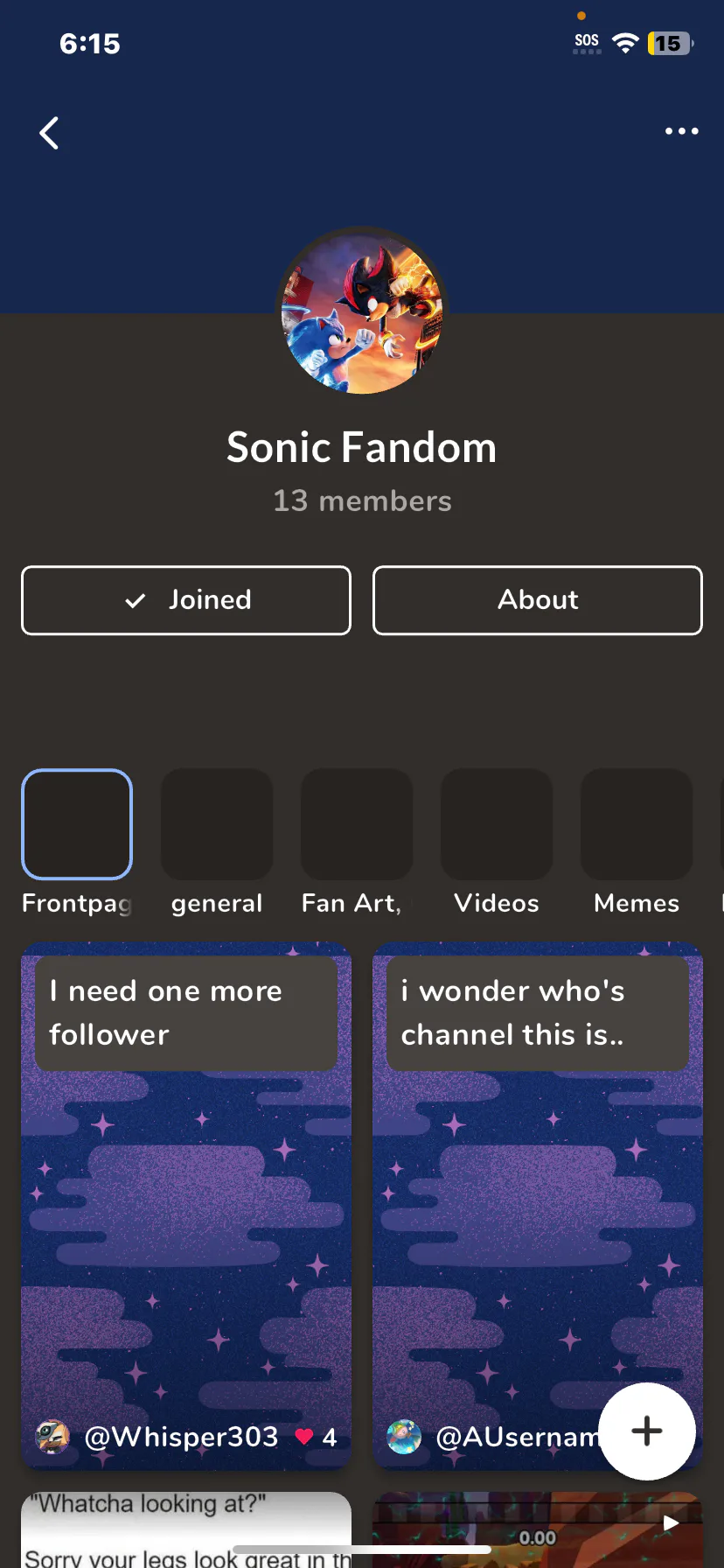Switch to the Memes channel
Screen dimensions: 724x1568
coord(637,824)
